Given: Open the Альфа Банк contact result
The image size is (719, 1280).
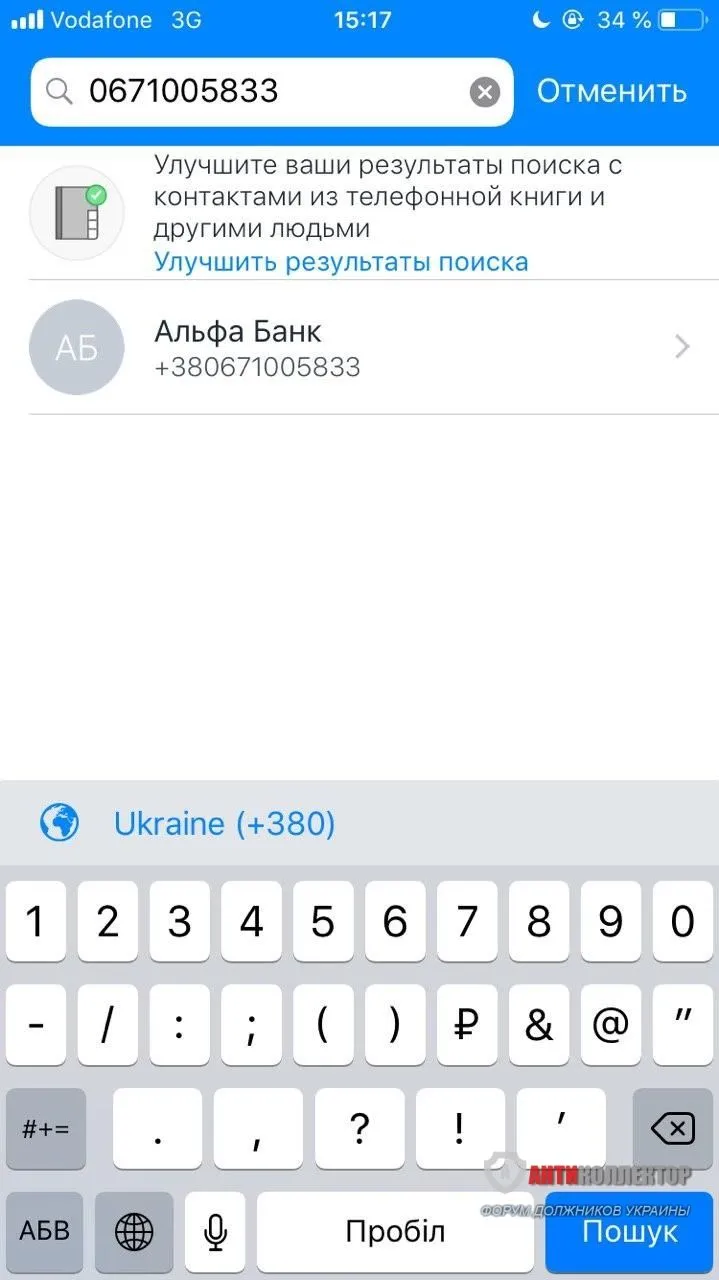Looking at the screenshot, I should (x=360, y=347).
